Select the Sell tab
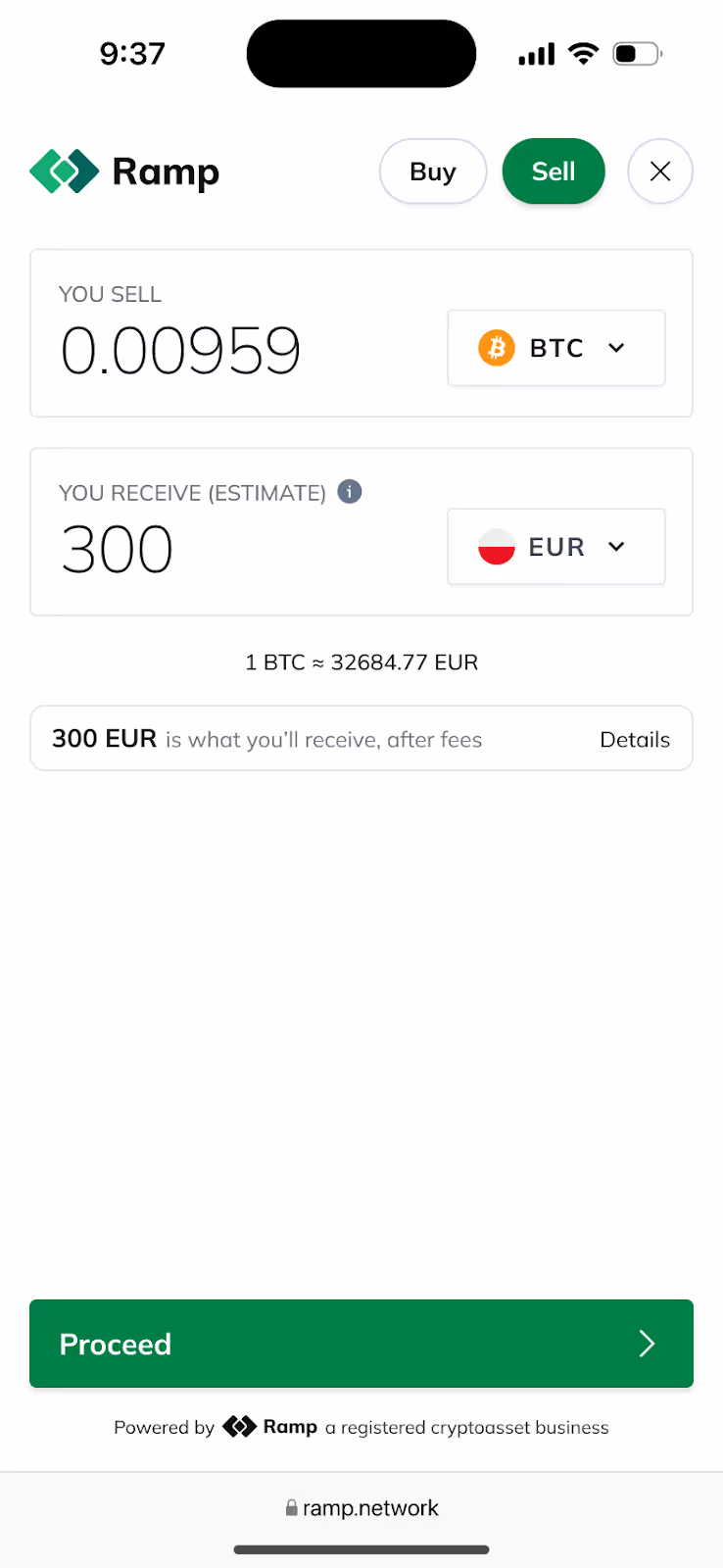723x1568 pixels. 554,171
